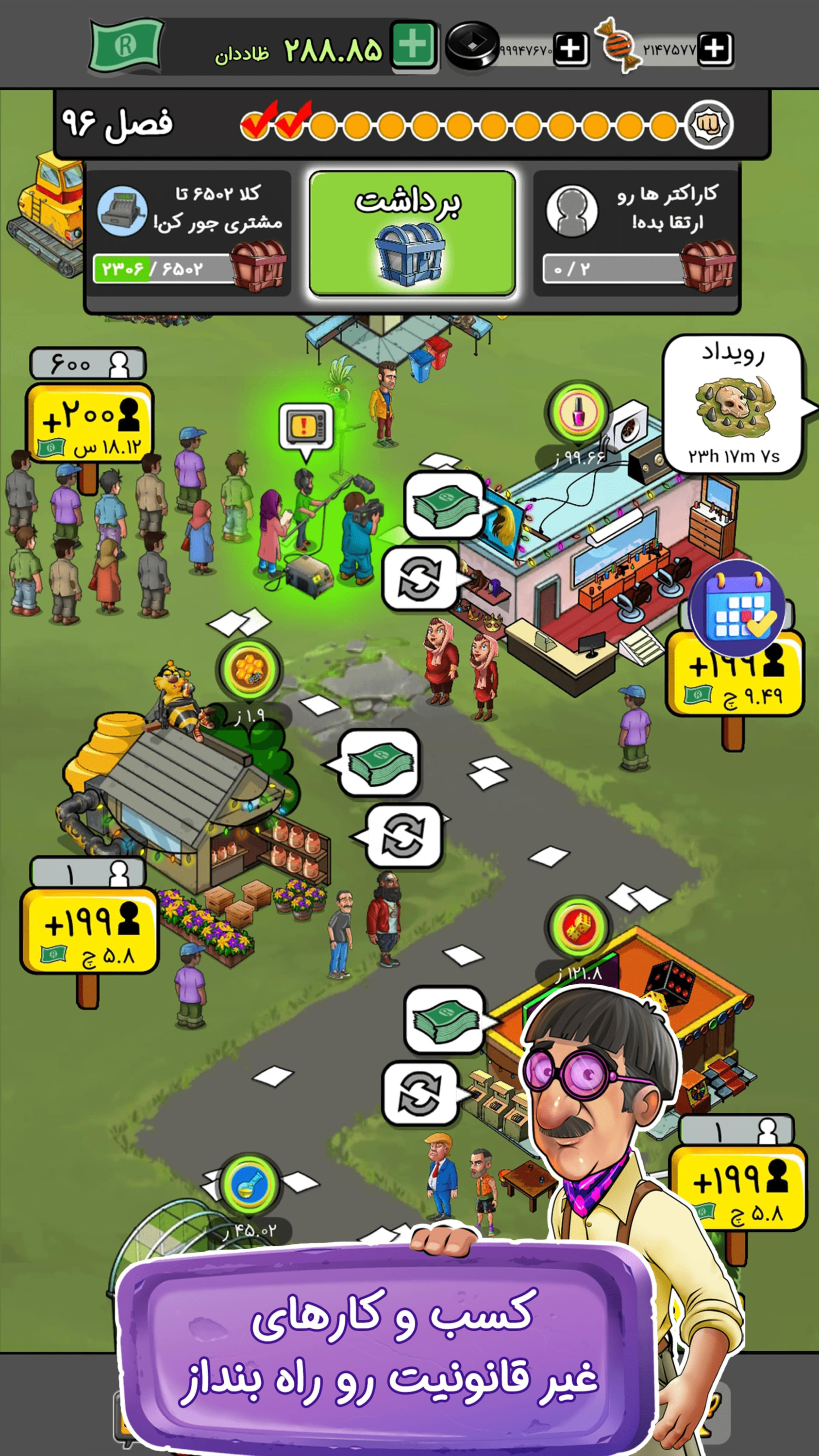Viewport: 819px width, 1456px height.
Task: Tap the plus beside the candy counter
Action: [715, 48]
